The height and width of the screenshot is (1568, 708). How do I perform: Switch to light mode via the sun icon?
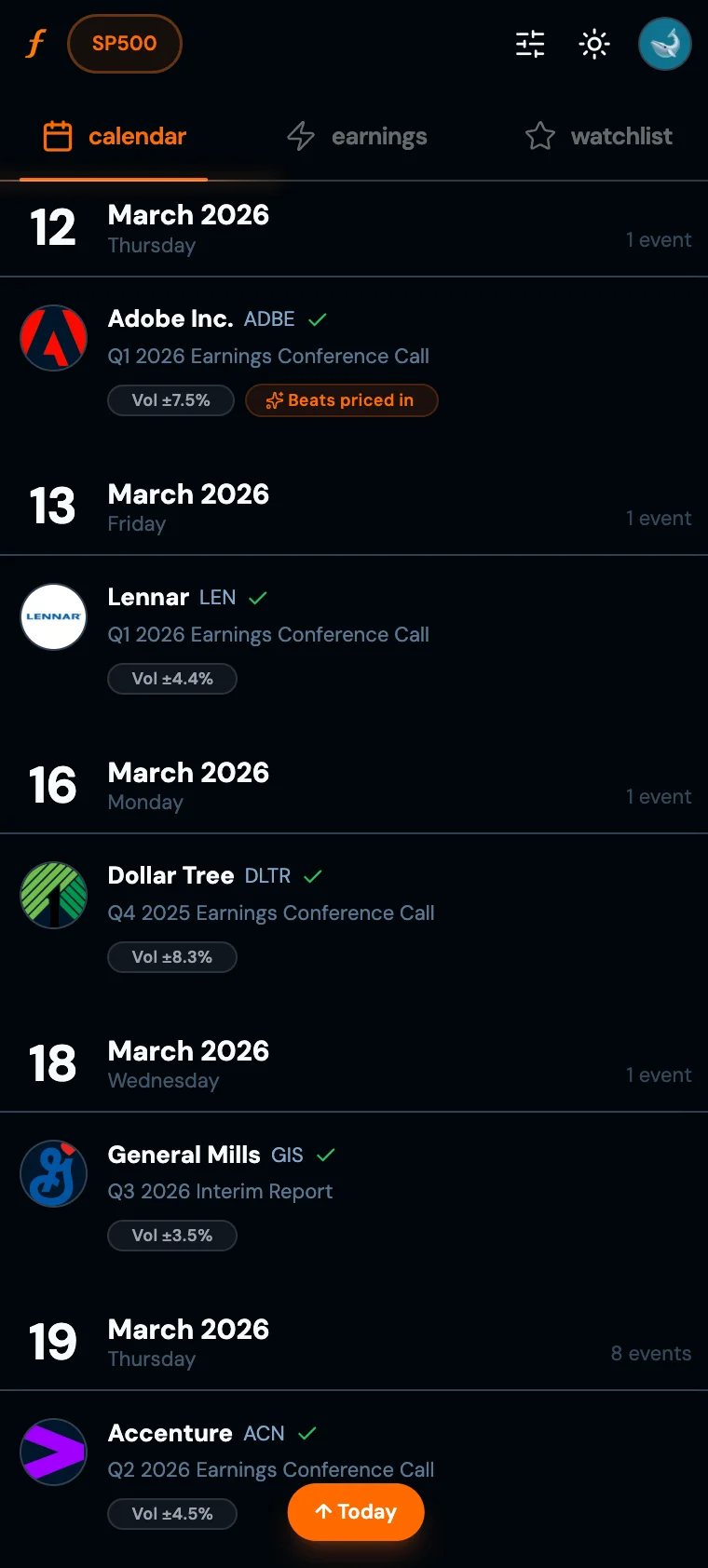click(x=594, y=44)
